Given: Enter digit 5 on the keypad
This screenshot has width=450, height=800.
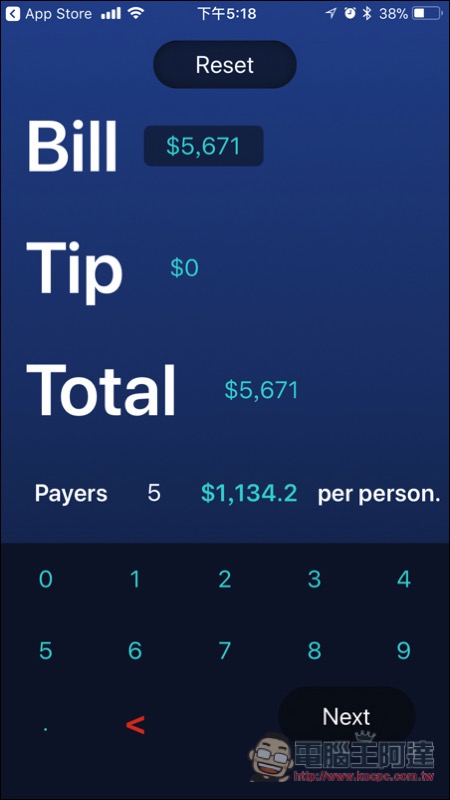Looking at the screenshot, I should tap(45, 651).
